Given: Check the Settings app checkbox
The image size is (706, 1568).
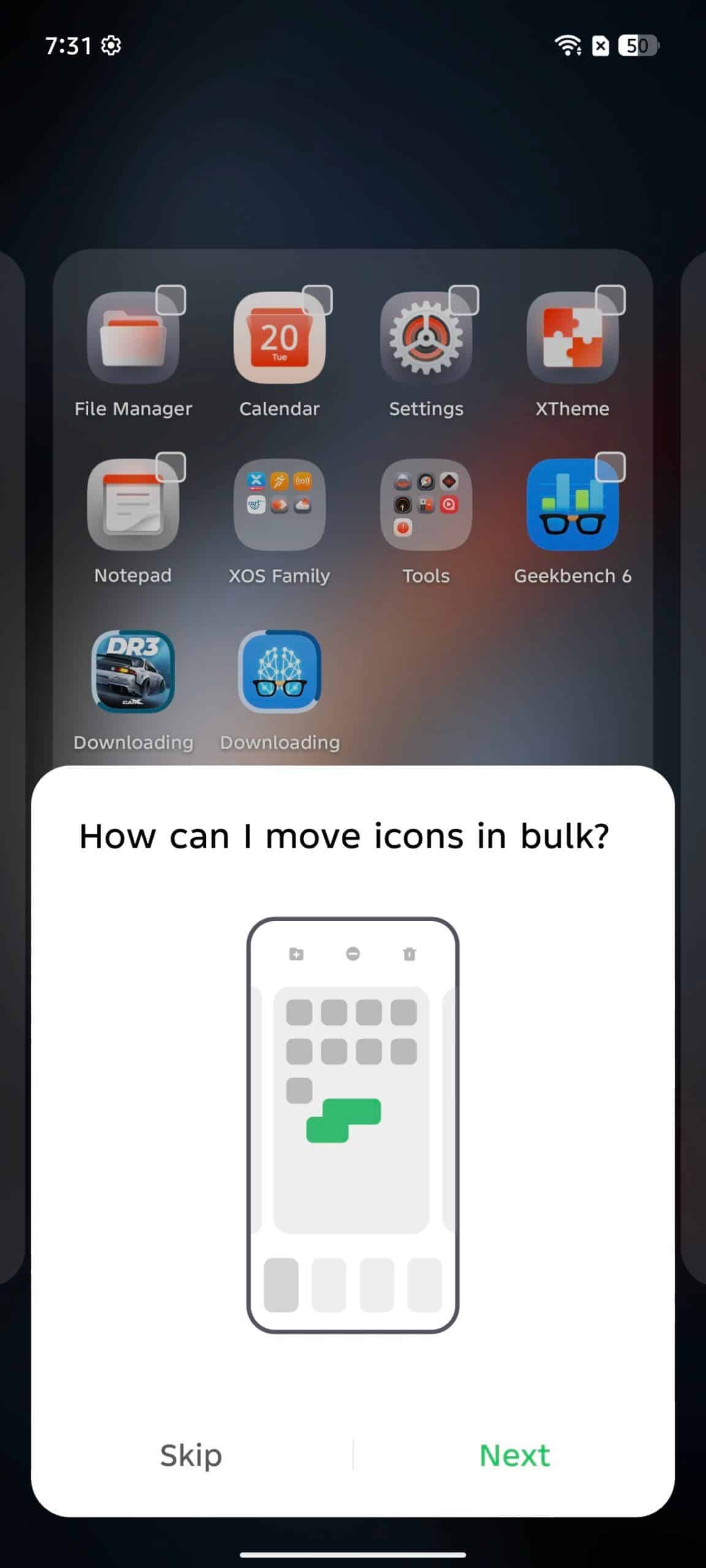Looking at the screenshot, I should (464, 300).
